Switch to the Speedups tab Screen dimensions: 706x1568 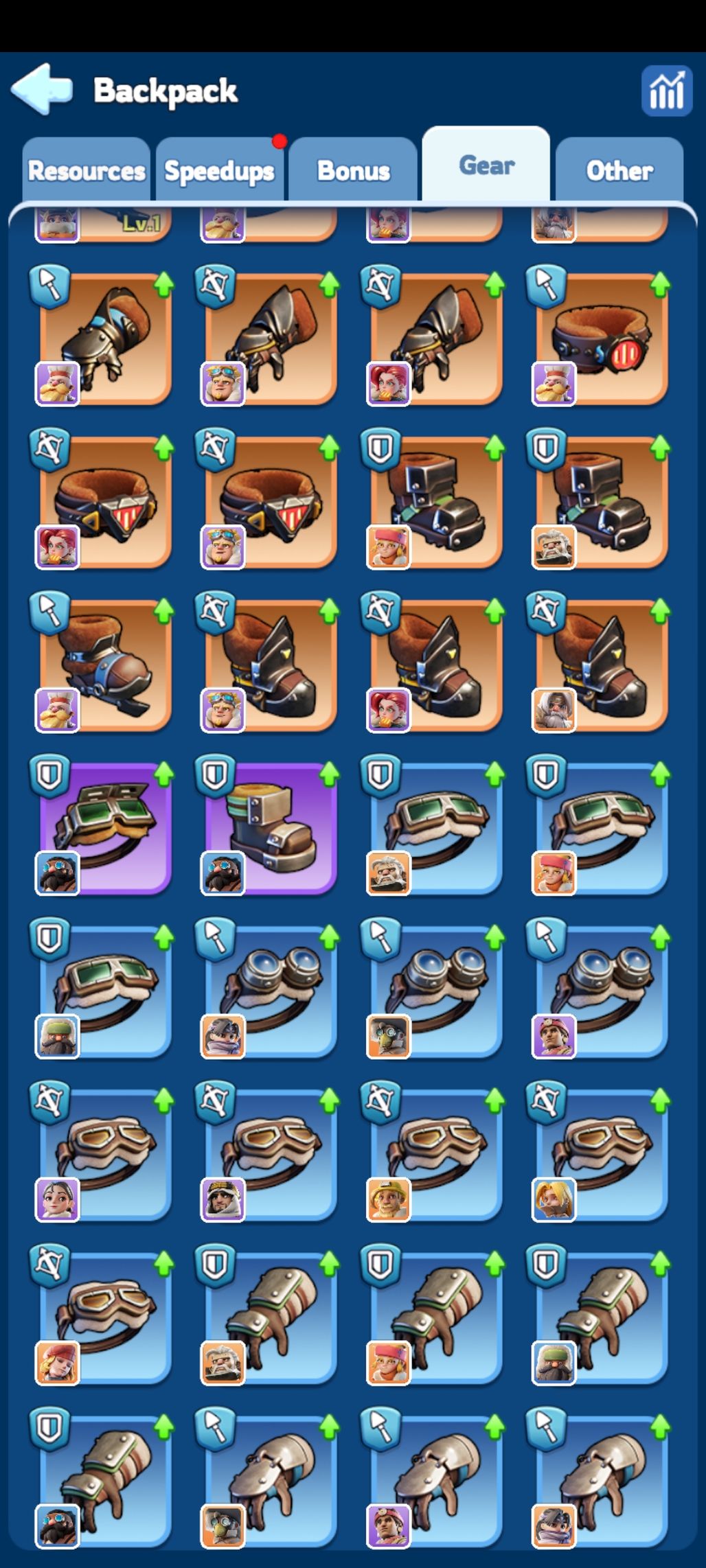click(219, 170)
